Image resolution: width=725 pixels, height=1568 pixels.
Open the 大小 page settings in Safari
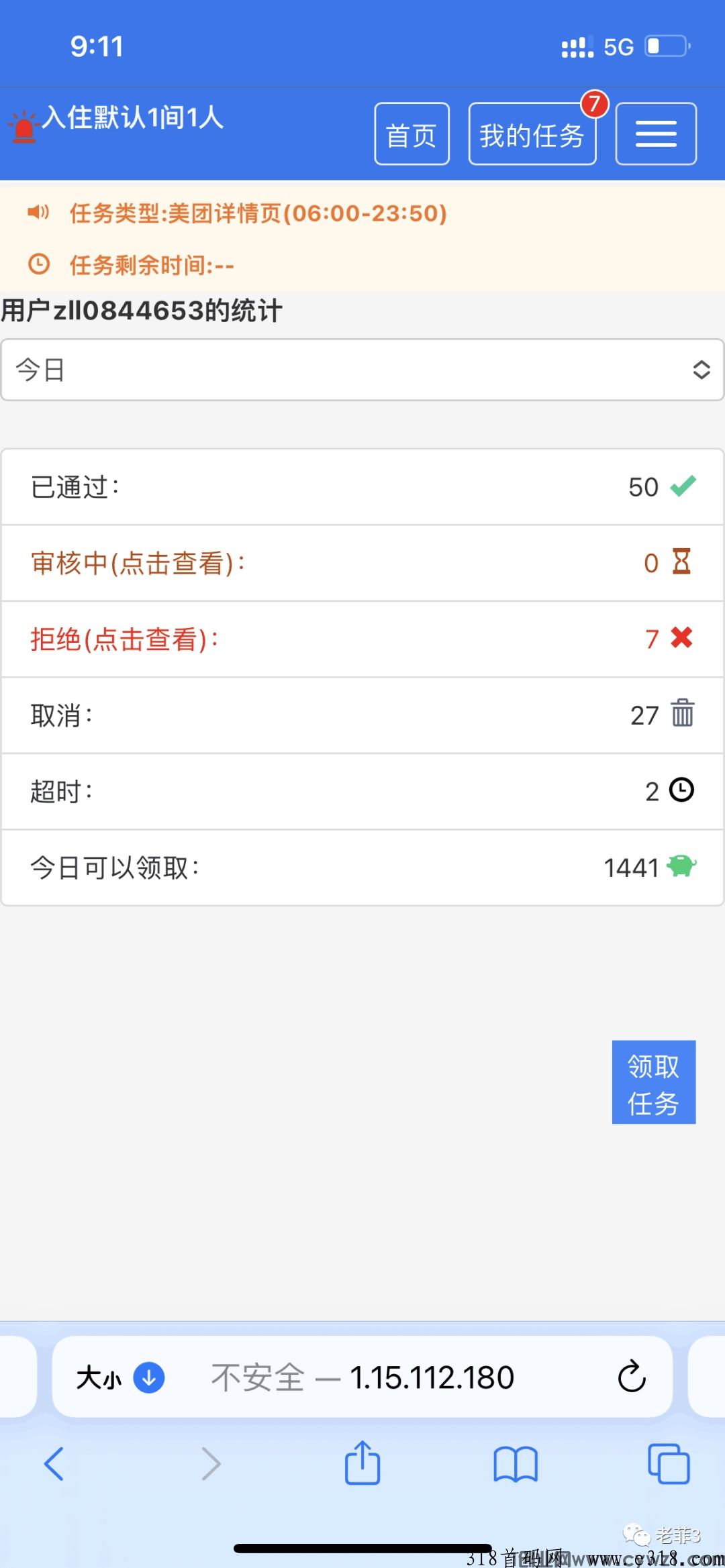click(x=119, y=1377)
